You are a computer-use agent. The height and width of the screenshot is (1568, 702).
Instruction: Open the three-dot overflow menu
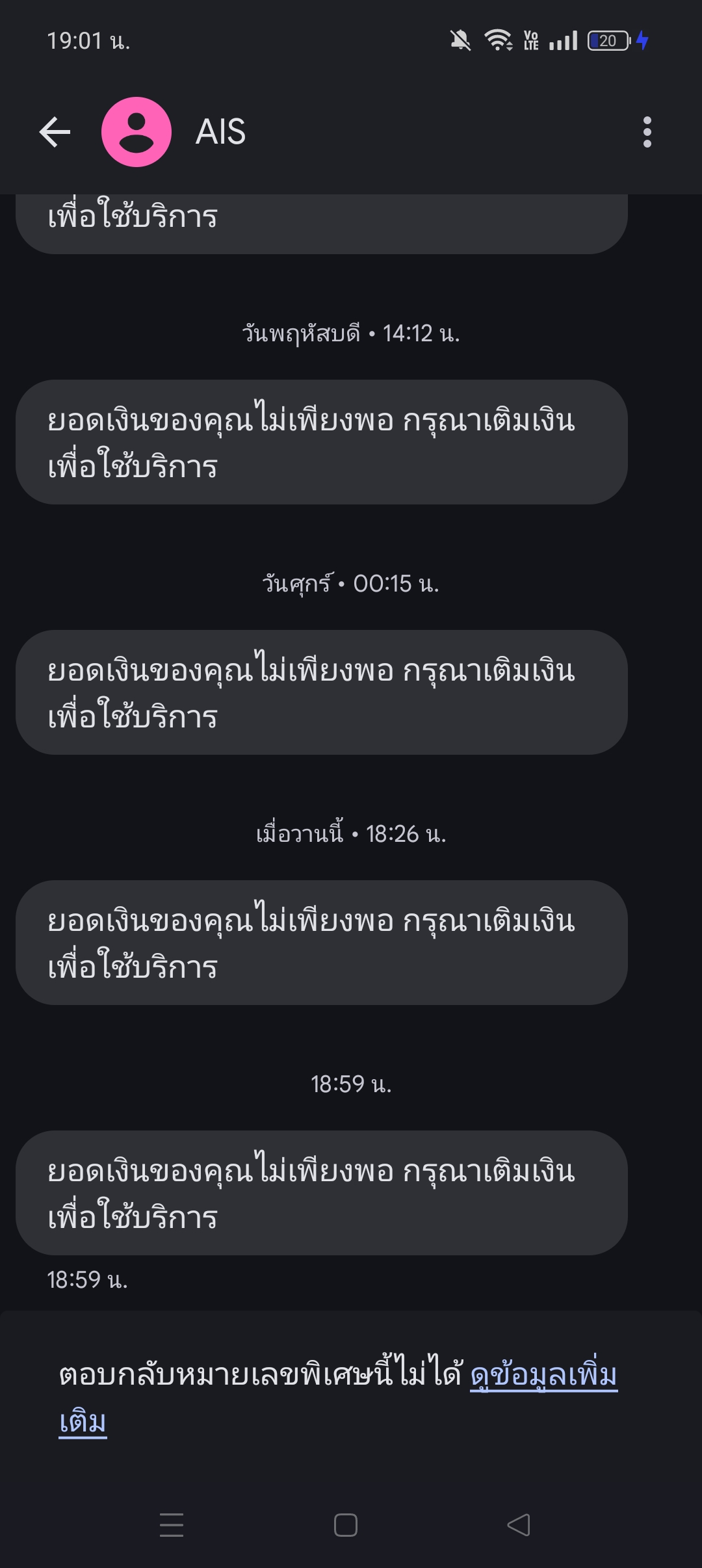tap(647, 132)
